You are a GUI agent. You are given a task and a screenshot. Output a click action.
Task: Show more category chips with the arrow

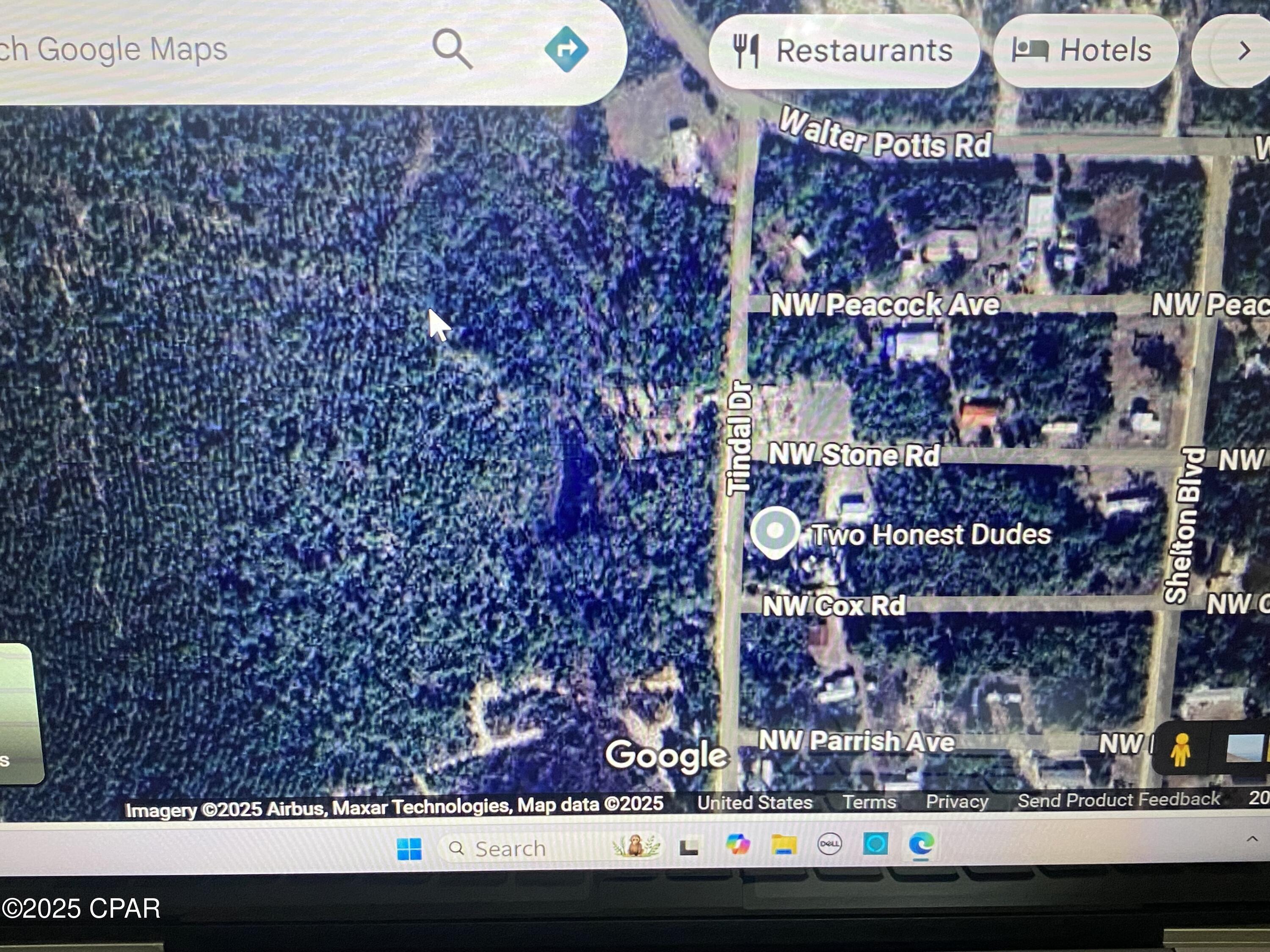(1244, 51)
